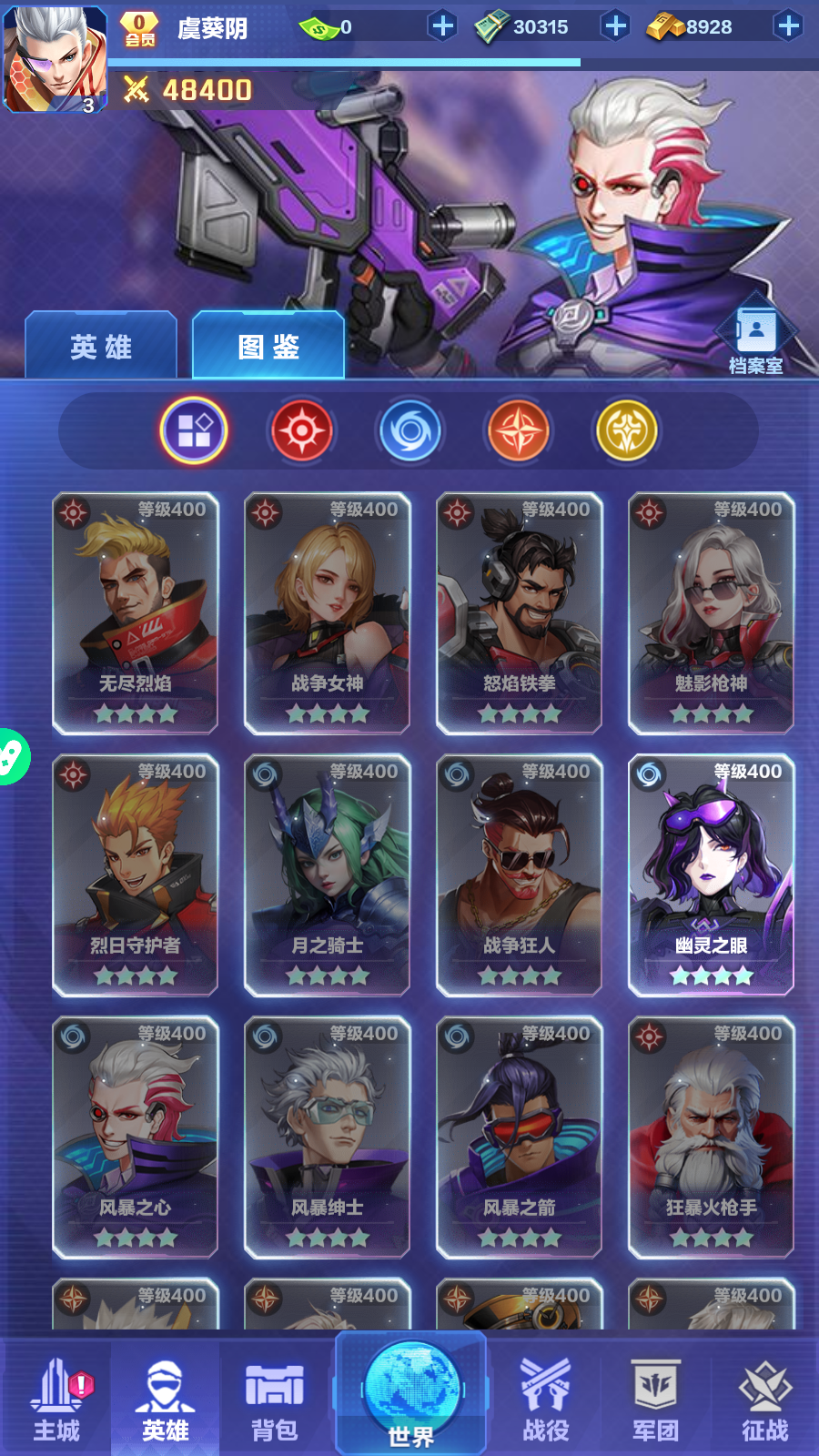Viewport: 819px width, 1456px height.
Task: Add more cash next to 30315
Action: pos(615,26)
